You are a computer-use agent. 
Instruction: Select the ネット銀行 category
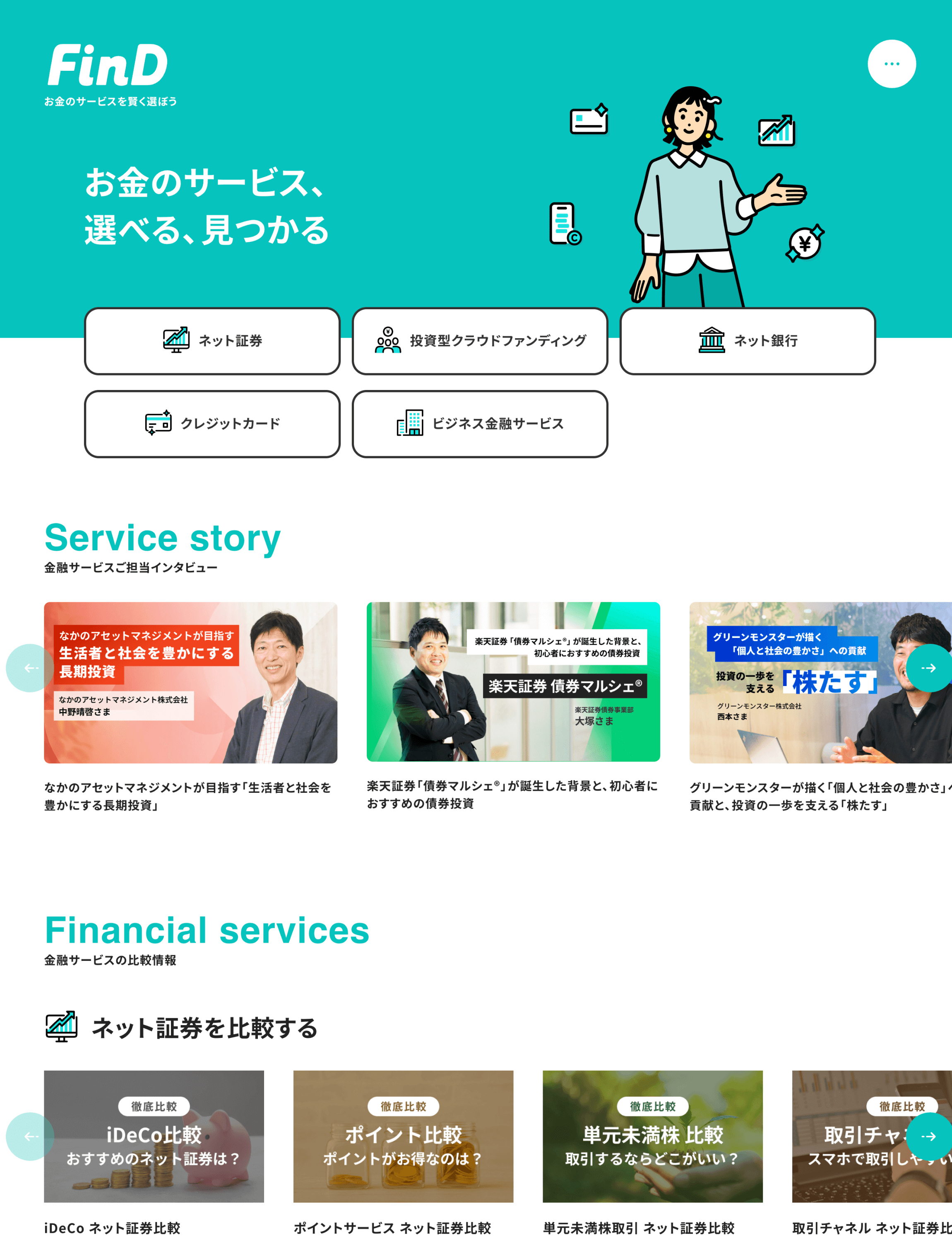point(747,341)
